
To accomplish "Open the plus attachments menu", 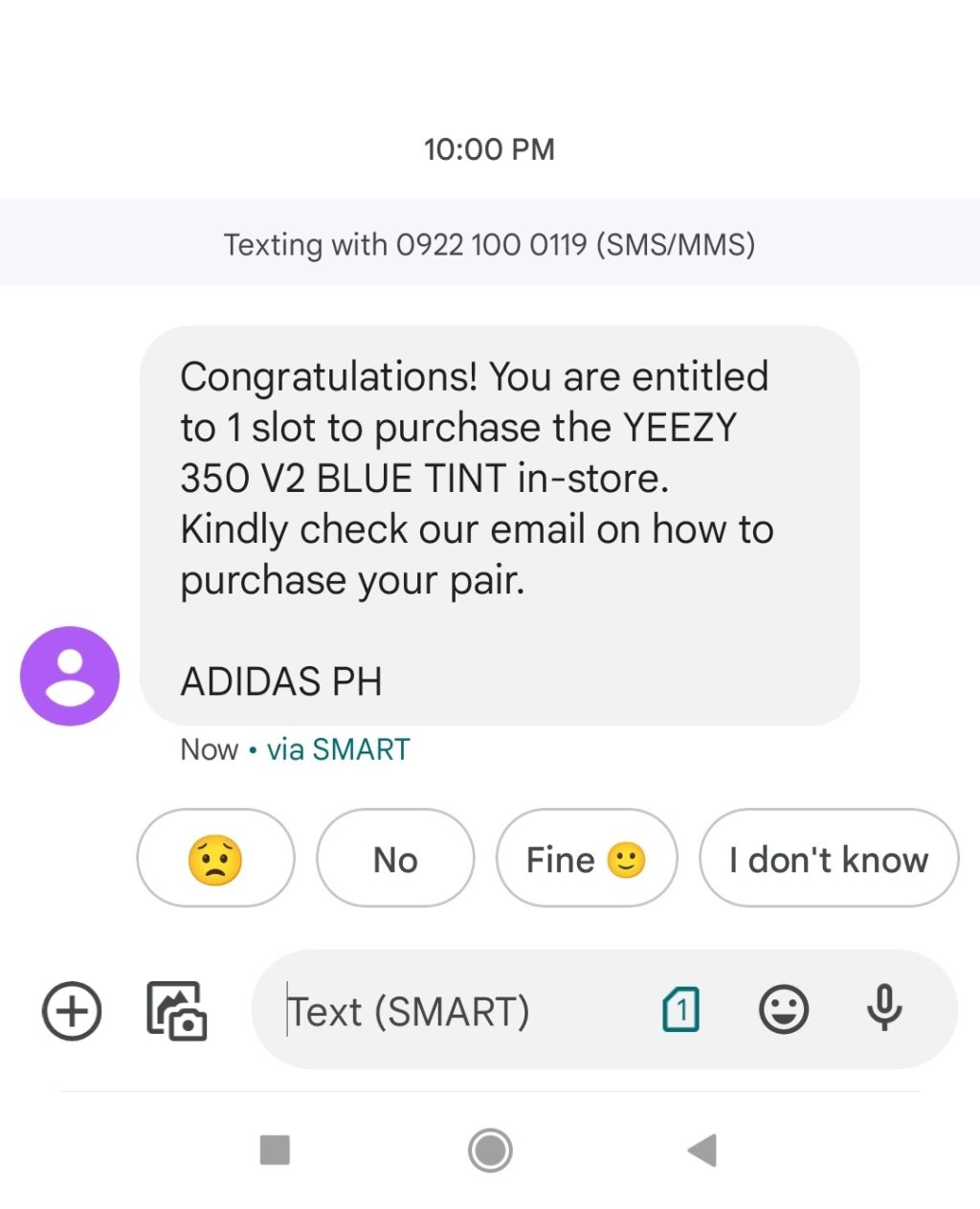I will click(x=72, y=1011).
